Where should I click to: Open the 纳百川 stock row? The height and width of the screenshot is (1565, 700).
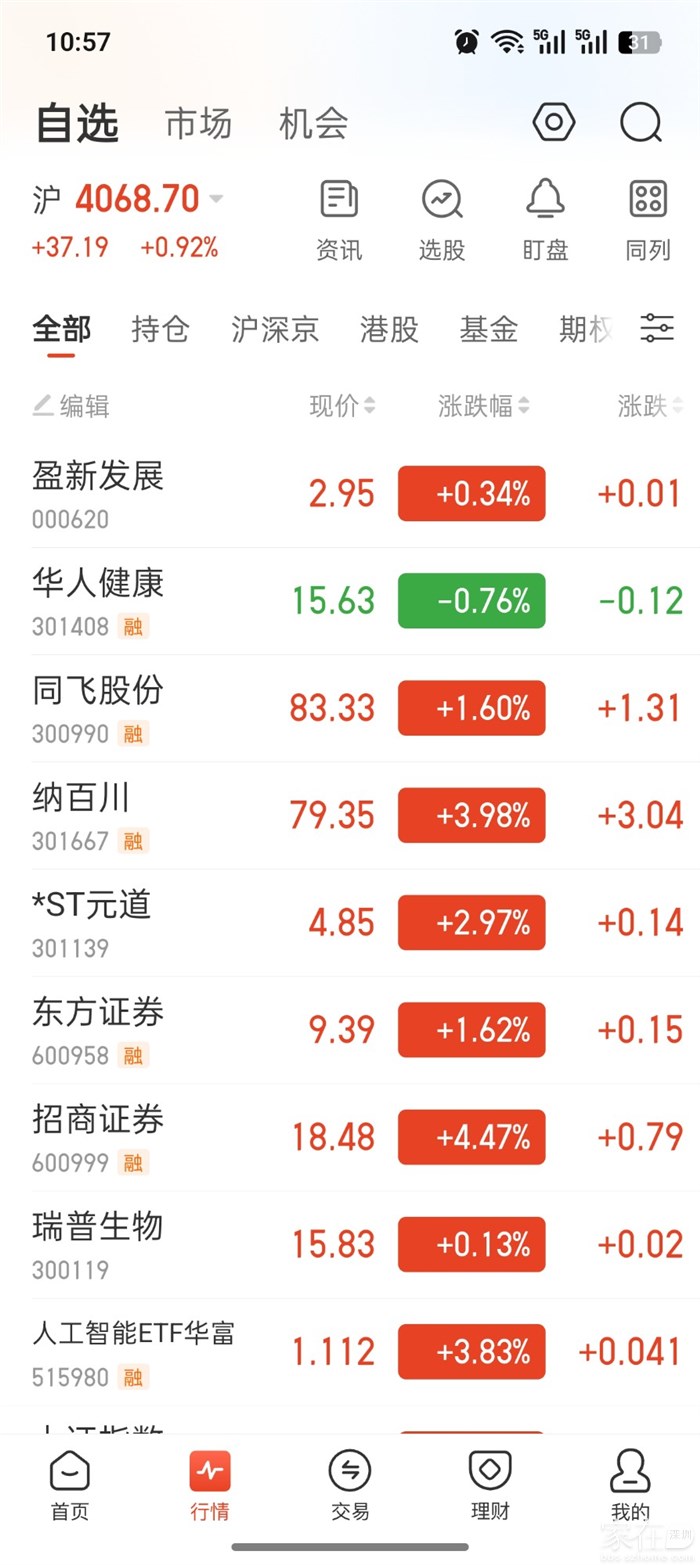pyautogui.click(x=350, y=815)
